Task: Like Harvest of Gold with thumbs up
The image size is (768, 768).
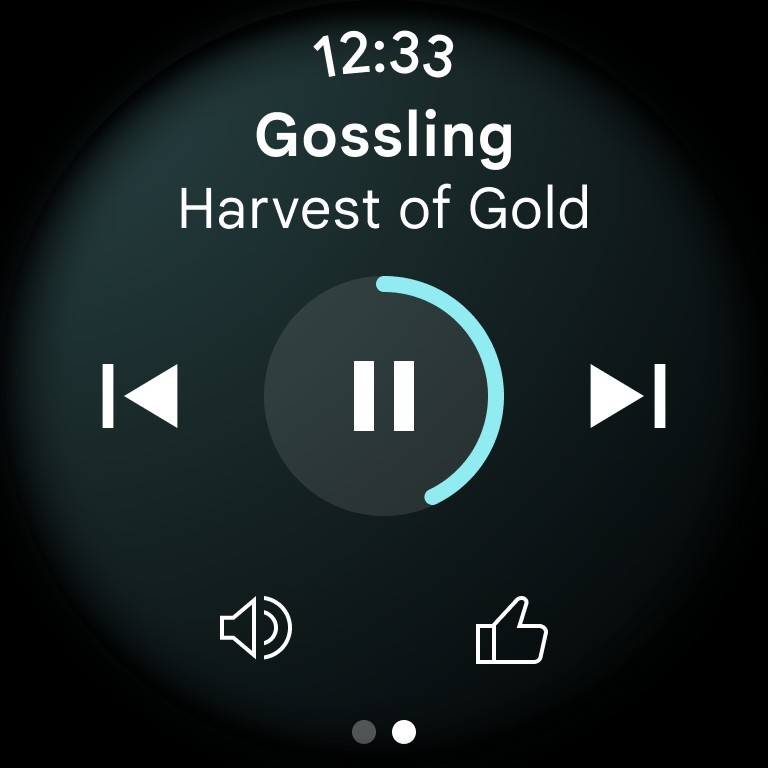Action: (511, 630)
